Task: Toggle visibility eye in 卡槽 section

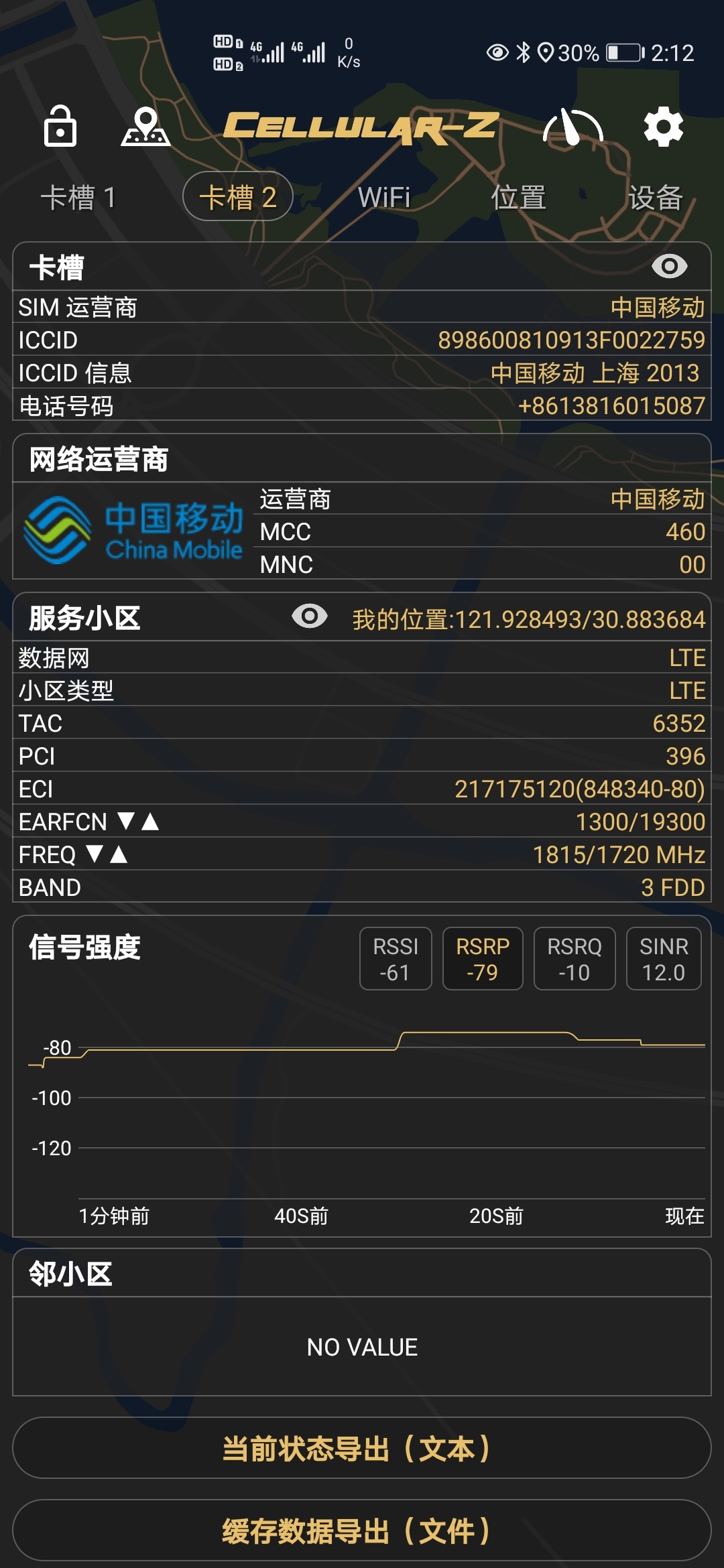Action: [x=669, y=267]
